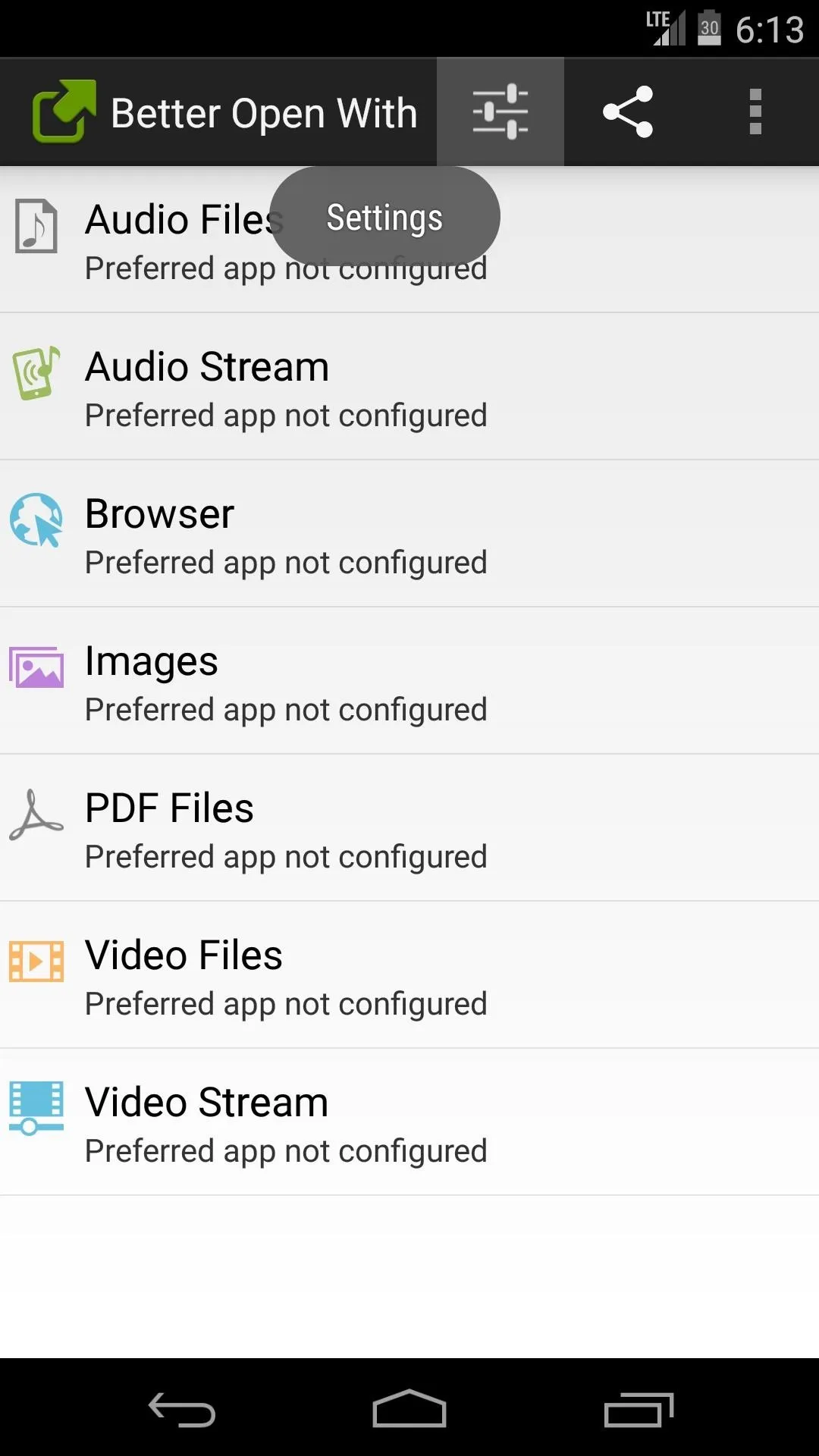Viewport: 819px width, 1456px height.
Task: Open Audio Files preferences
Action: pos(409,240)
